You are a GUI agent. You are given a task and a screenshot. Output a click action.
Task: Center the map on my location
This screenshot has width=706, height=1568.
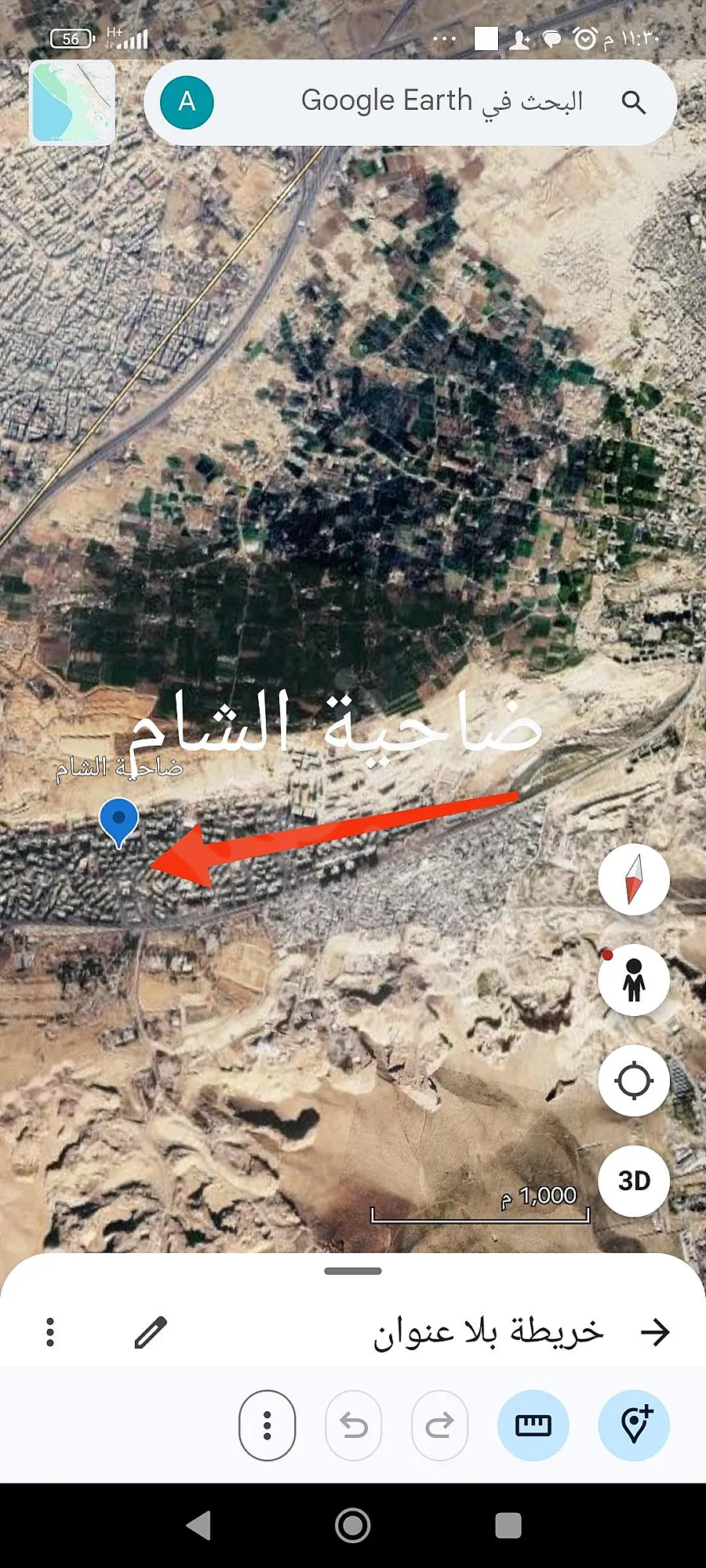tap(634, 1080)
